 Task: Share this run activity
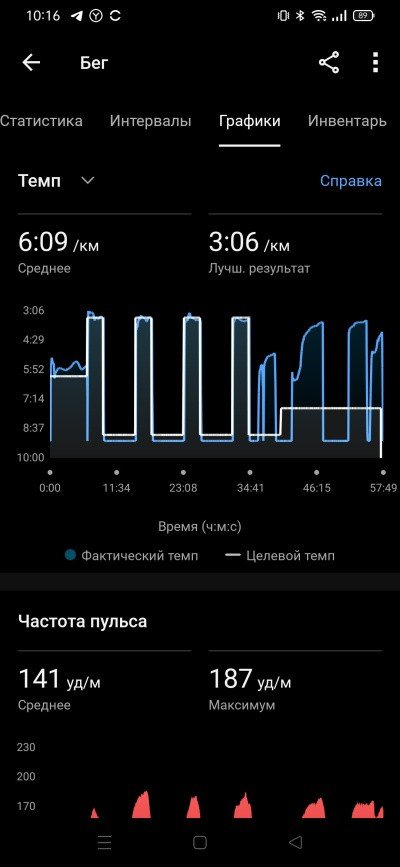329,63
